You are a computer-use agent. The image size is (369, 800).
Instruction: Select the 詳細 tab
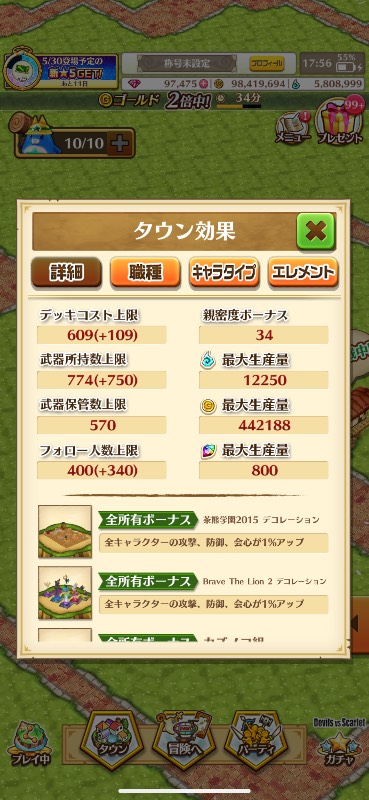(66, 272)
